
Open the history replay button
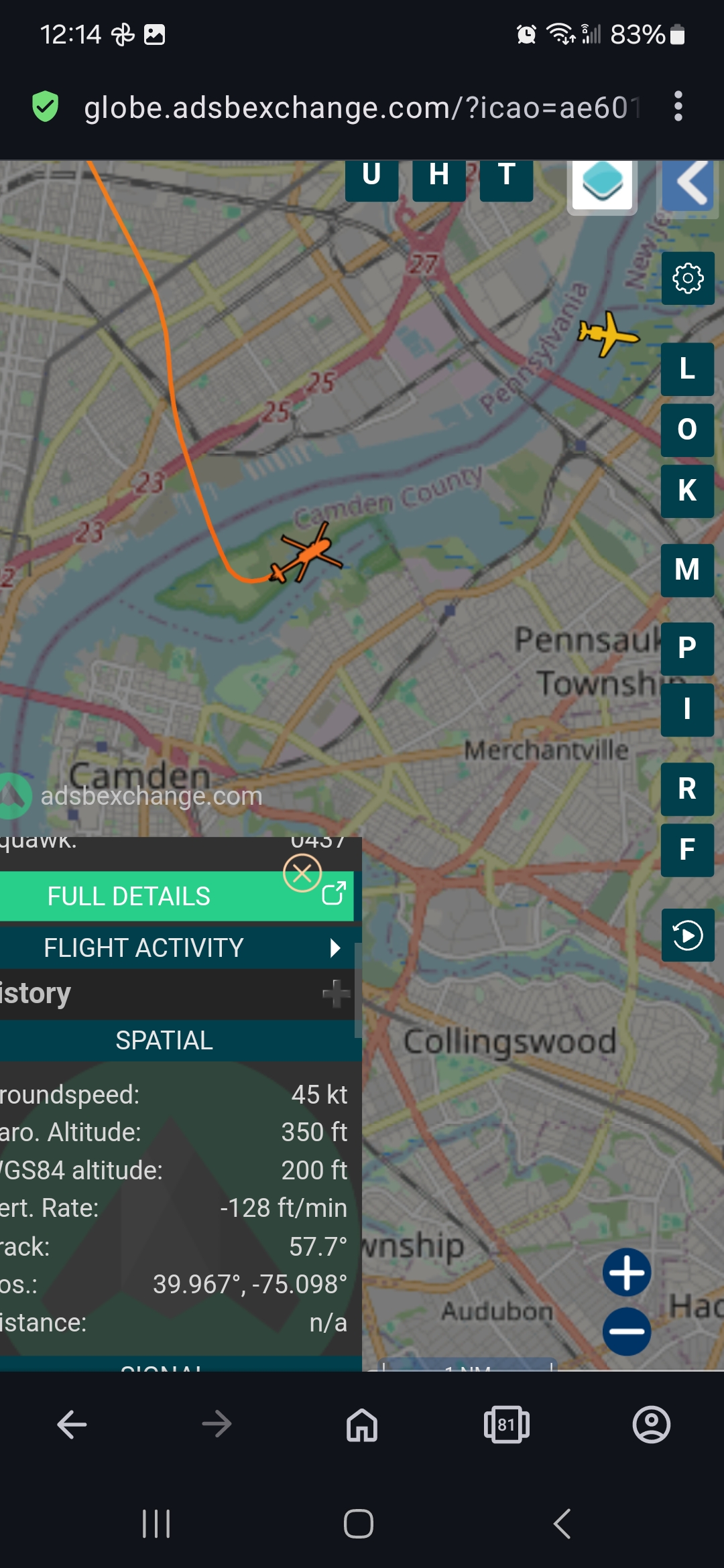[688, 935]
